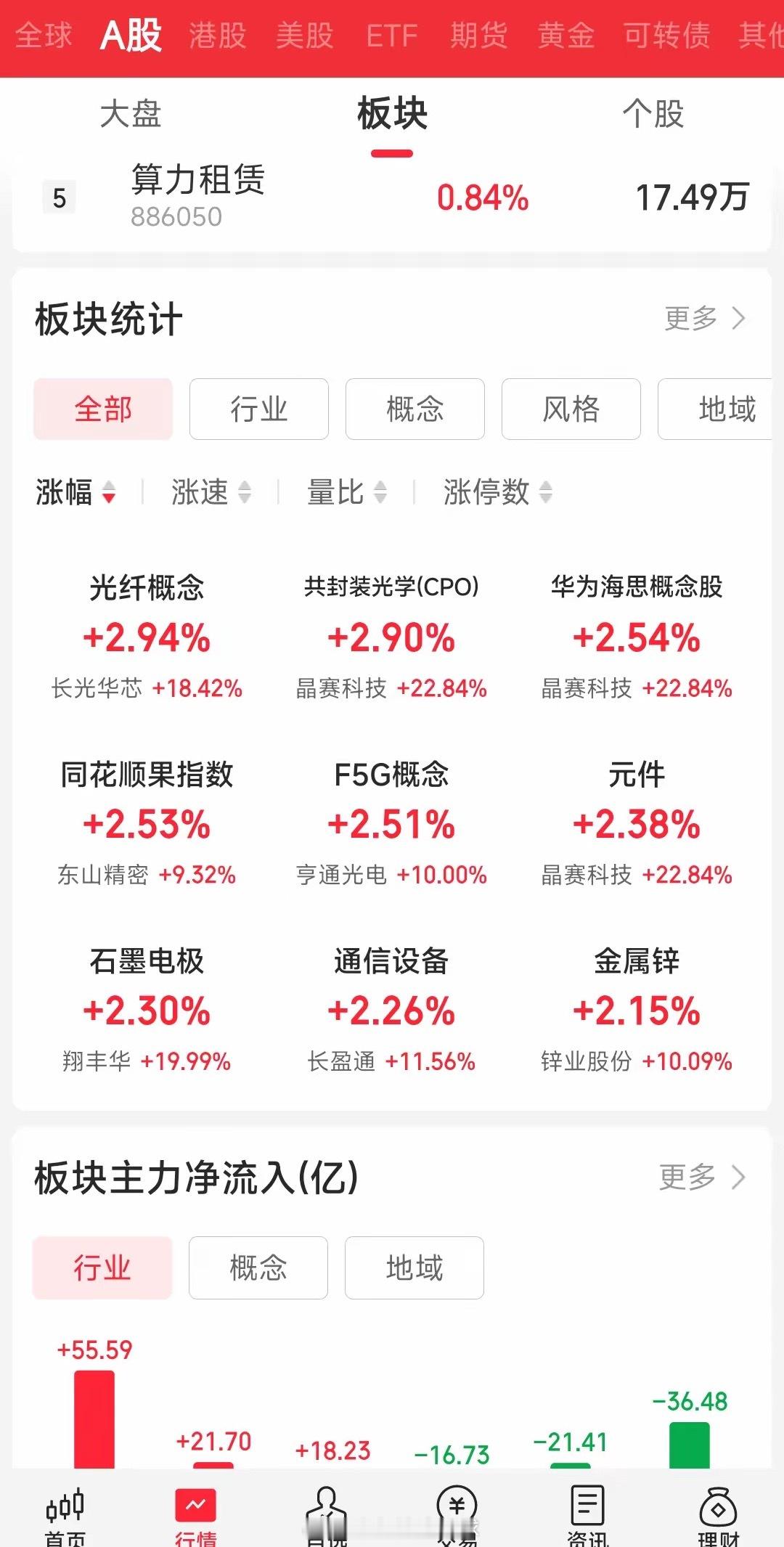Click the red descending arrow on 涨幅
The width and height of the screenshot is (784, 1547).
click(x=109, y=498)
